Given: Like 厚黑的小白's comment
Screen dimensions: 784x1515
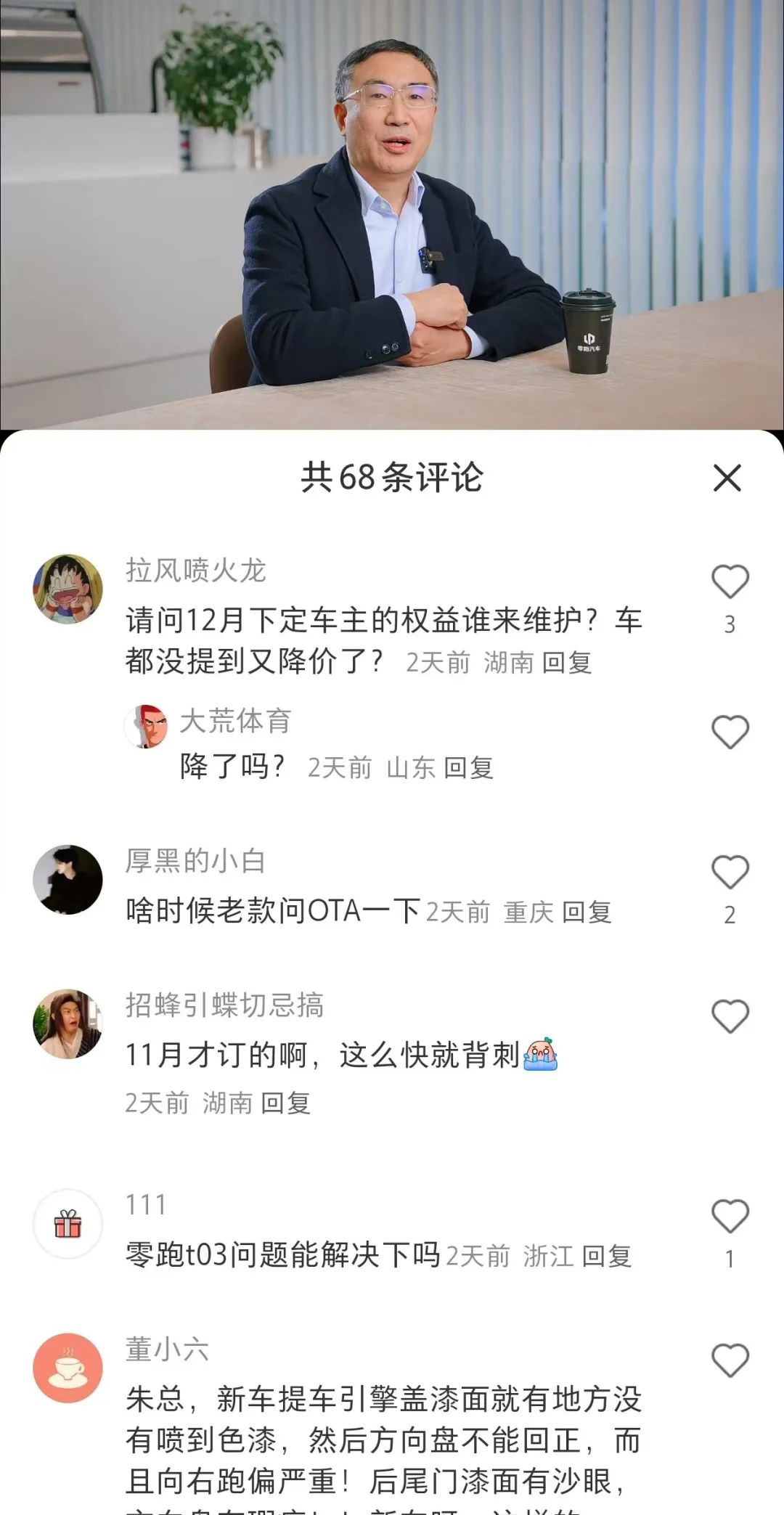Looking at the screenshot, I should pos(730,873).
